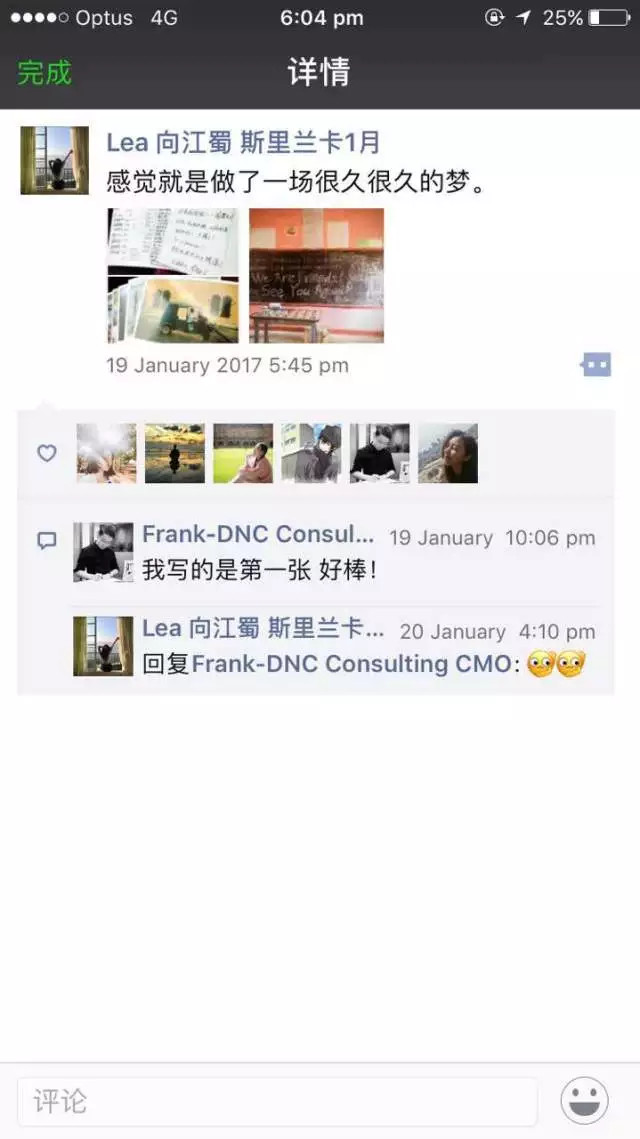Reply to Frank's comment 我写的是第一张 好棒!
This screenshot has width=640, height=1139.
click(x=260, y=570)
